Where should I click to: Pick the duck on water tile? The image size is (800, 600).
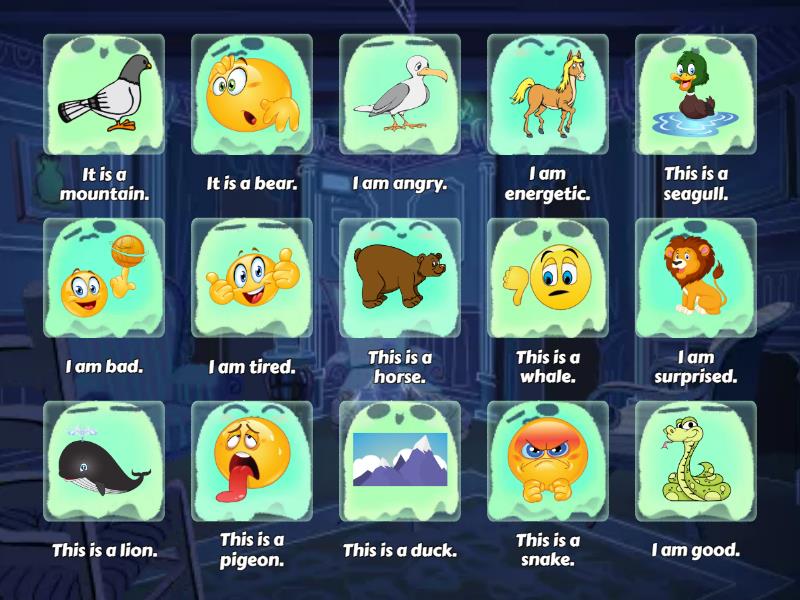click(x=695, y=95)
